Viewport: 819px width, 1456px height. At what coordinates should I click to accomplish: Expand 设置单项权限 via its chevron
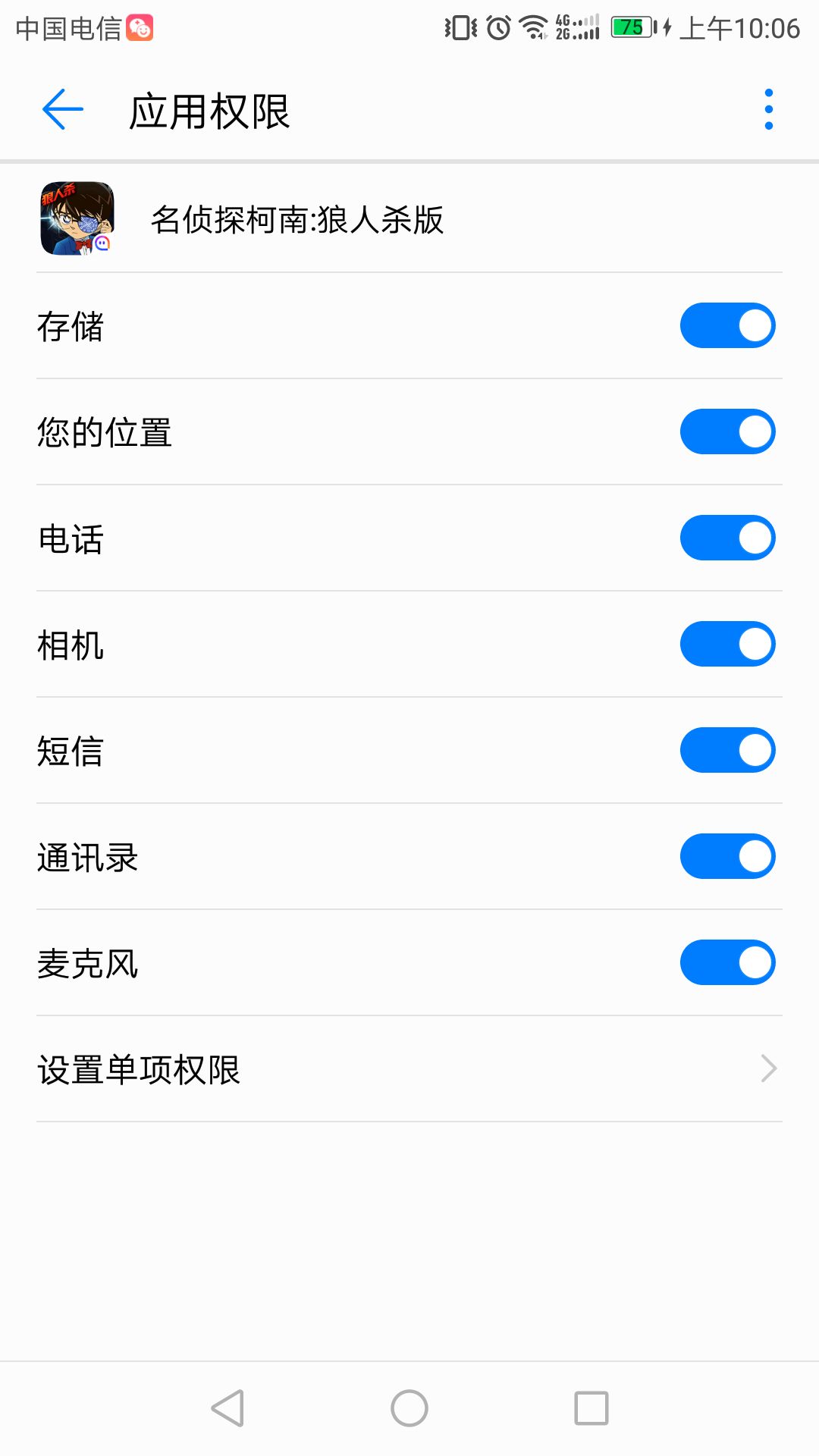(769, 1068)
